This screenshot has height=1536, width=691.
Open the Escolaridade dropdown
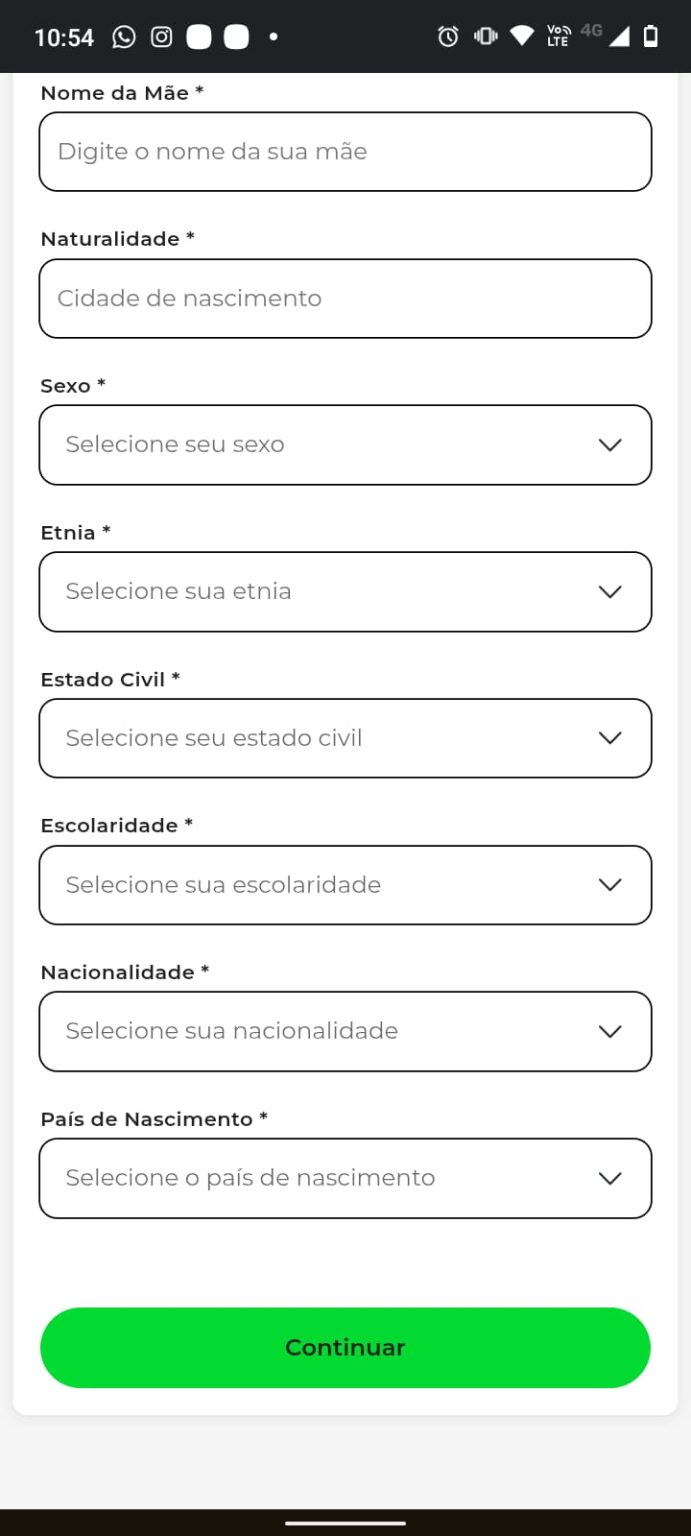click(x=345, y=885)
